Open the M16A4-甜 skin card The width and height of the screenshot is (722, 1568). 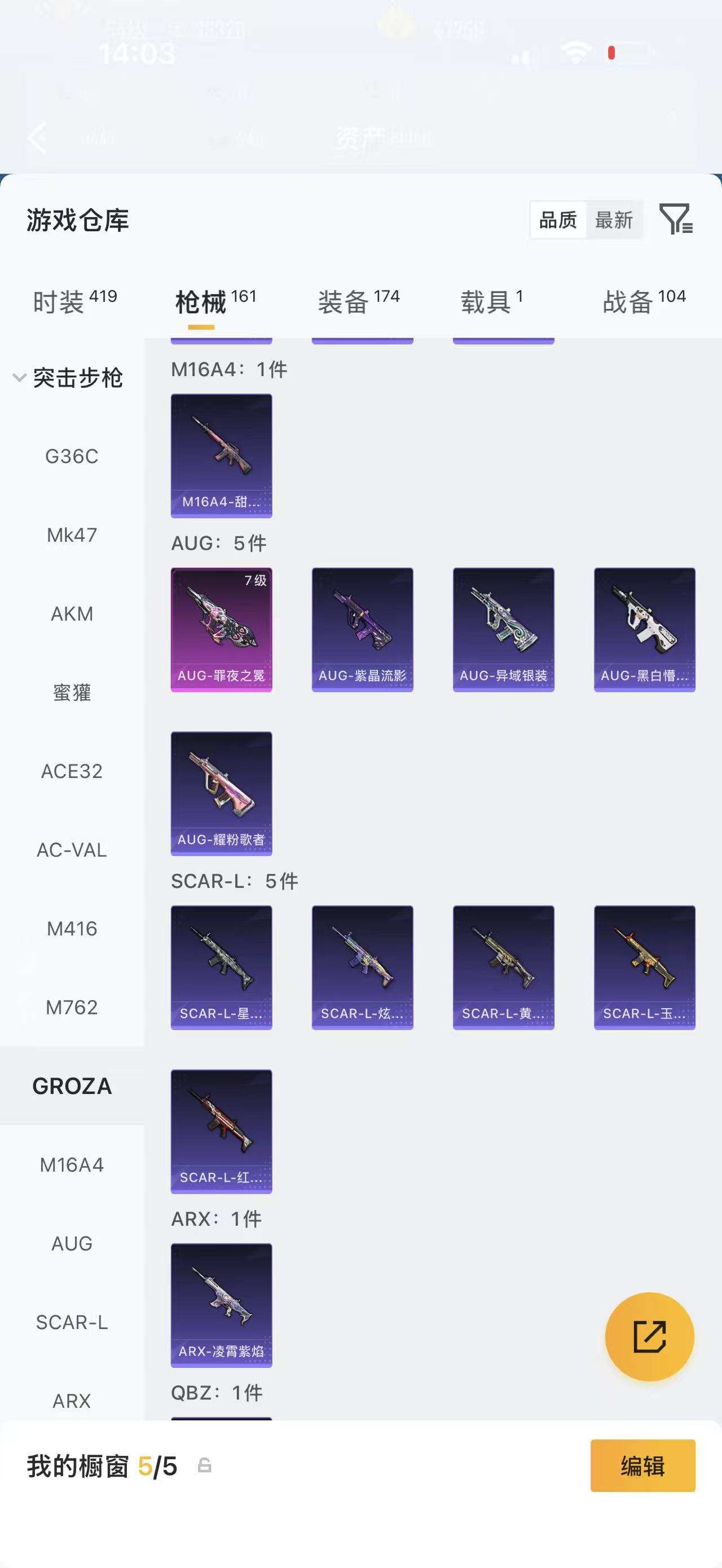click(x=221, y=456)
